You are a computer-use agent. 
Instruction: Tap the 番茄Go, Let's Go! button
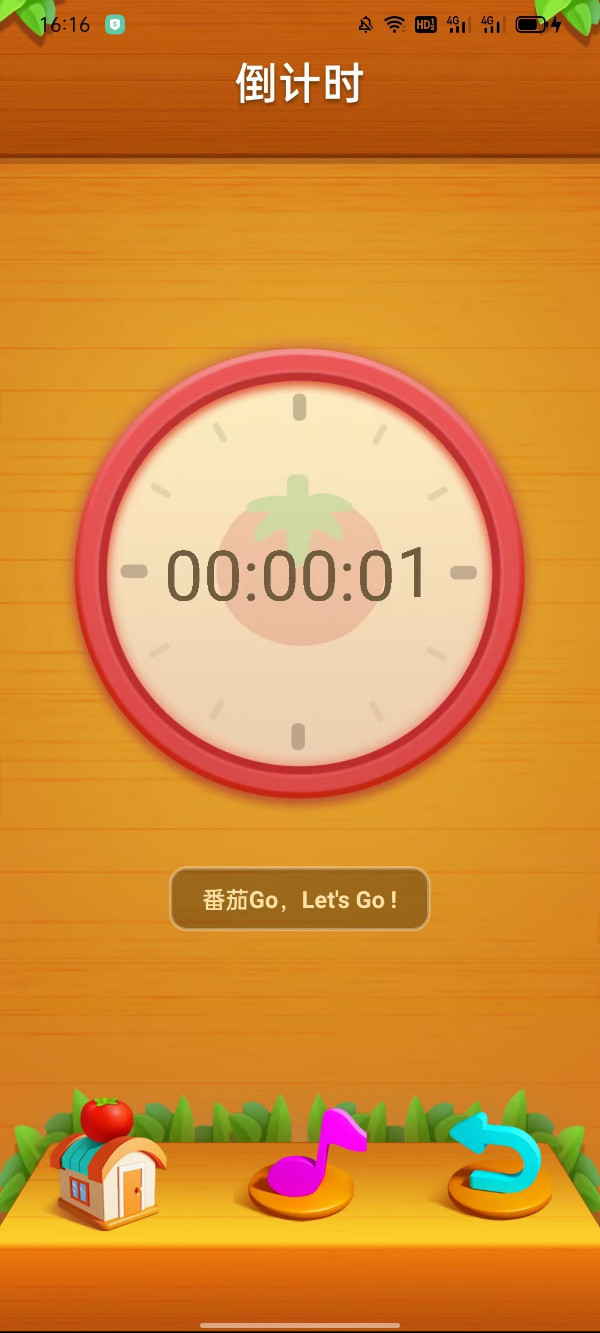tap(299, 899)
